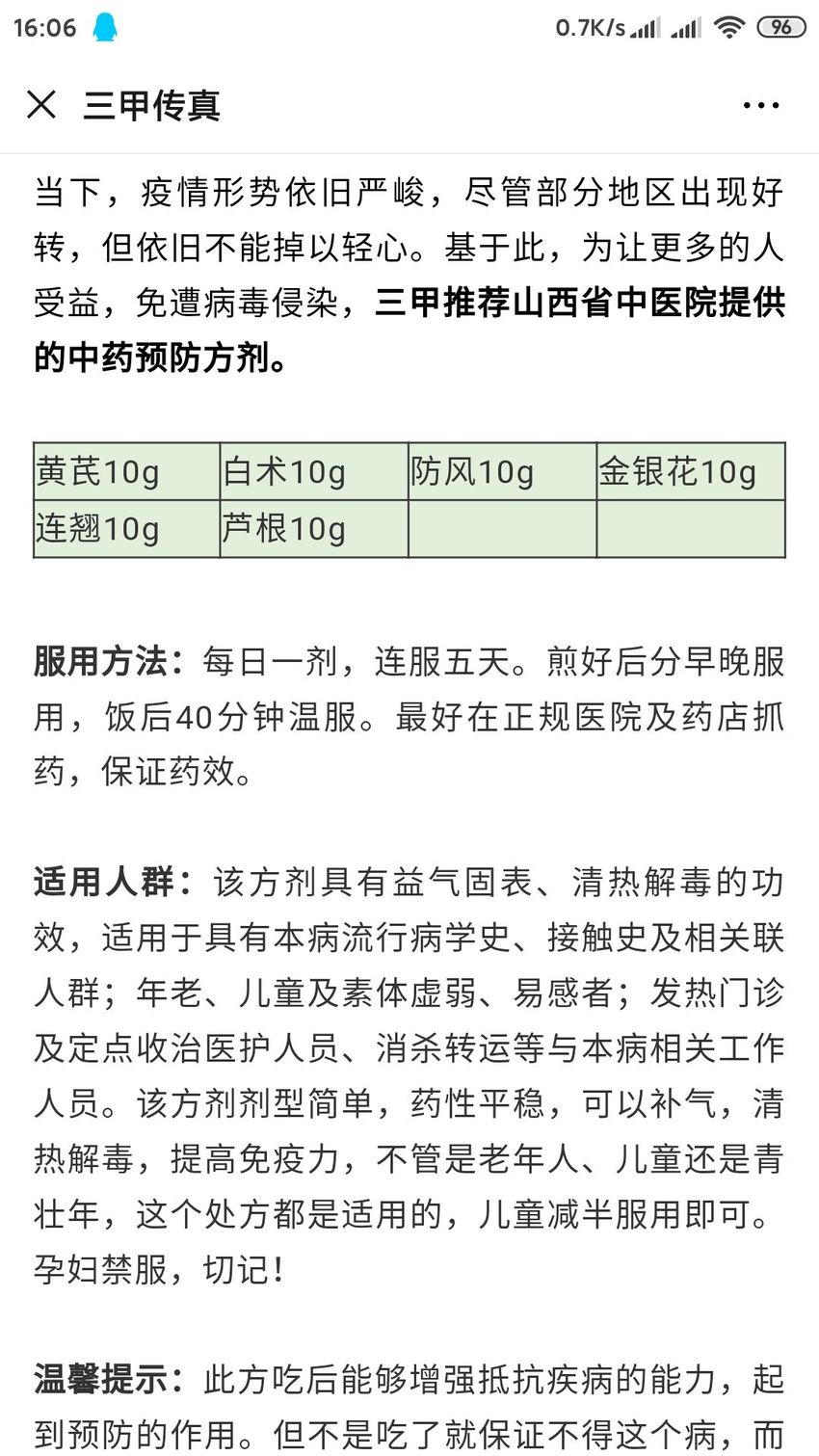The image size is (819, 1456).
Task: Close the 三甲传真 article page
Action: tap(41, 104)
